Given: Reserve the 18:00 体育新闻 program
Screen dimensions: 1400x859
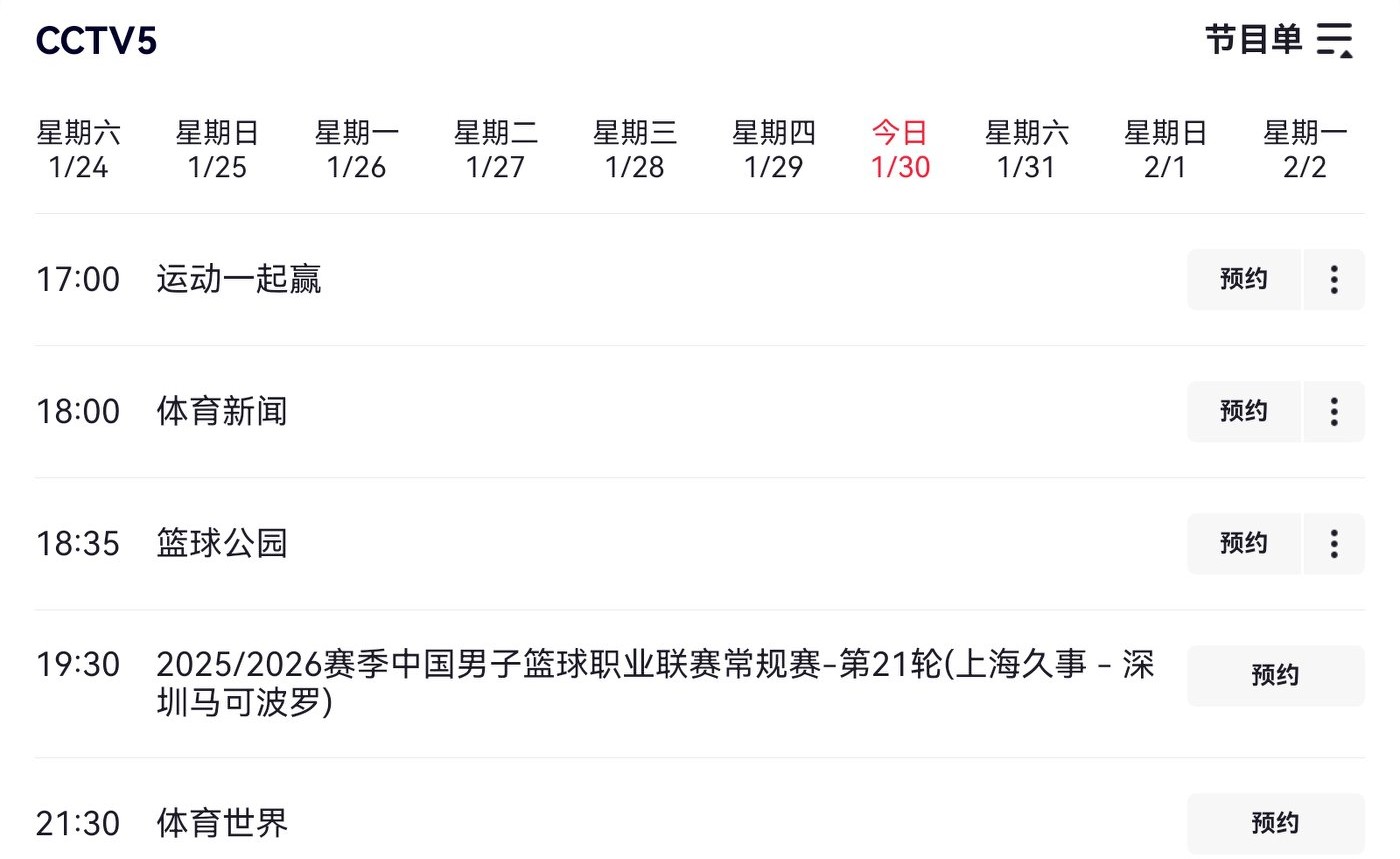Looking at the screenshot, I should 1243,411.
